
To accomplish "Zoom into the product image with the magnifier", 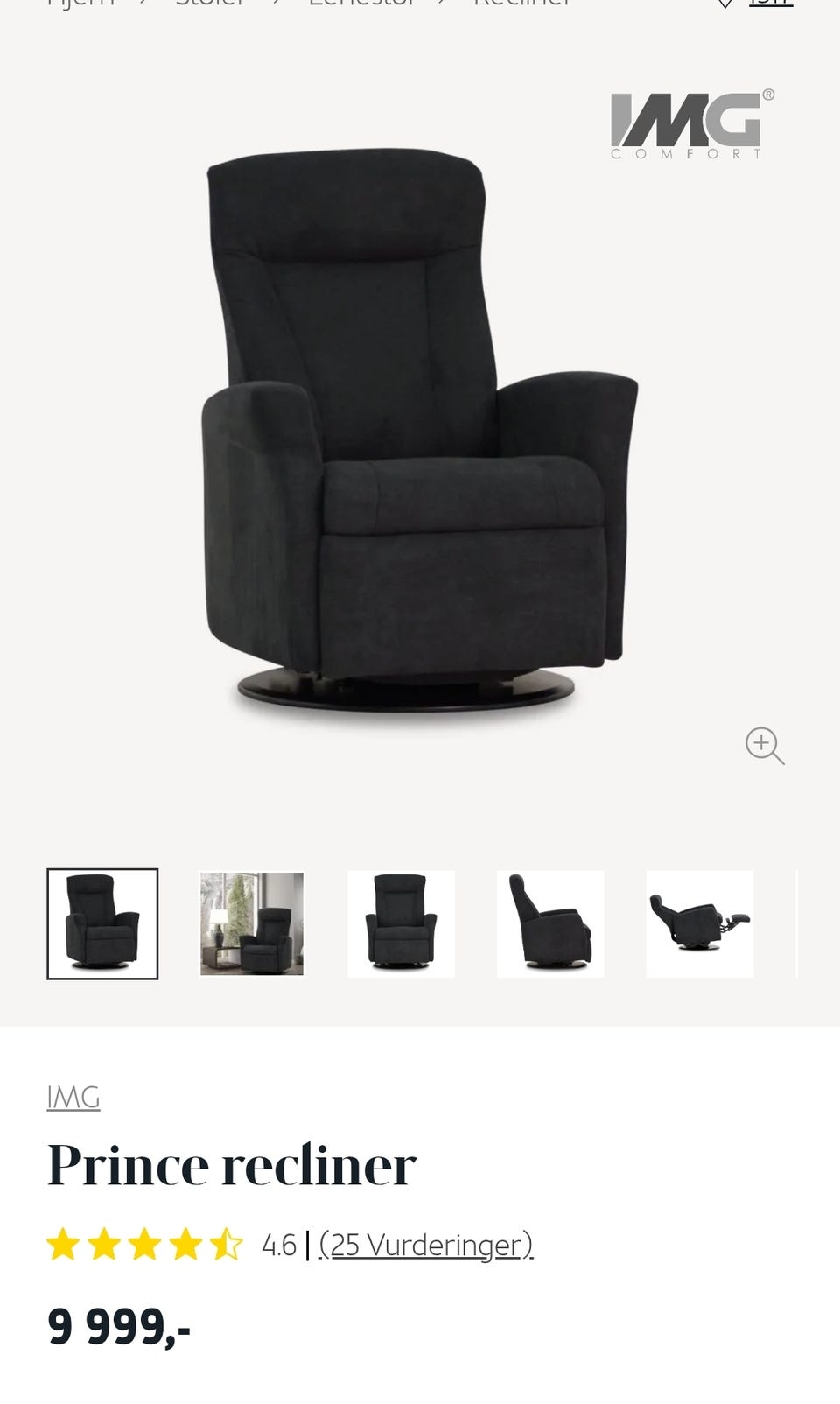I will 764,746.
